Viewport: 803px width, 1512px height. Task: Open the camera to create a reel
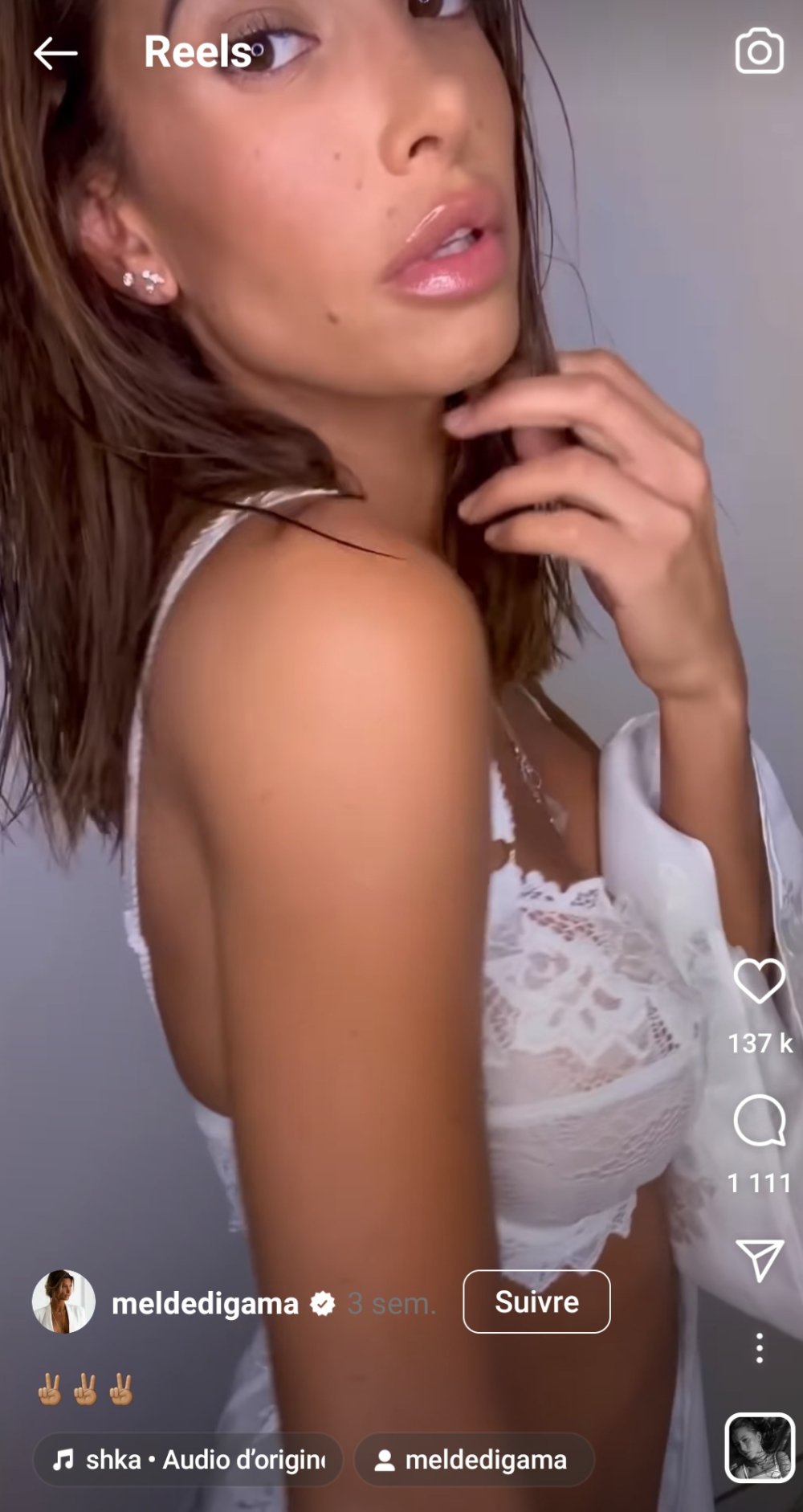click(x=759, y=51)
